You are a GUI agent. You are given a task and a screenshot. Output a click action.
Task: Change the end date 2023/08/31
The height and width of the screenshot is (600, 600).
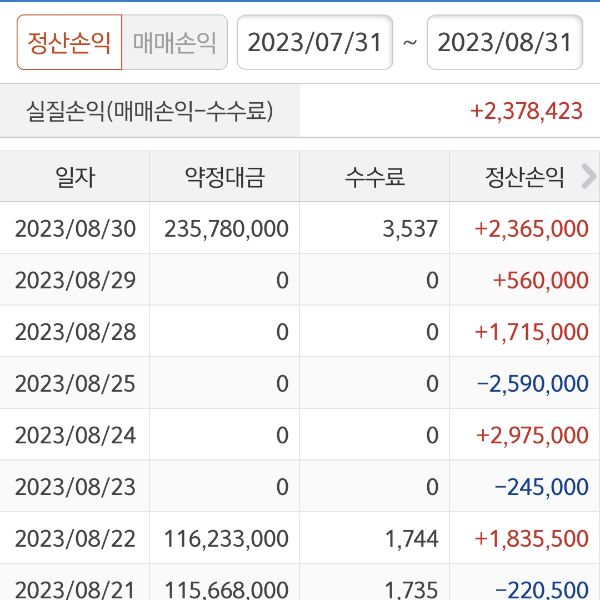coord(504,42)
